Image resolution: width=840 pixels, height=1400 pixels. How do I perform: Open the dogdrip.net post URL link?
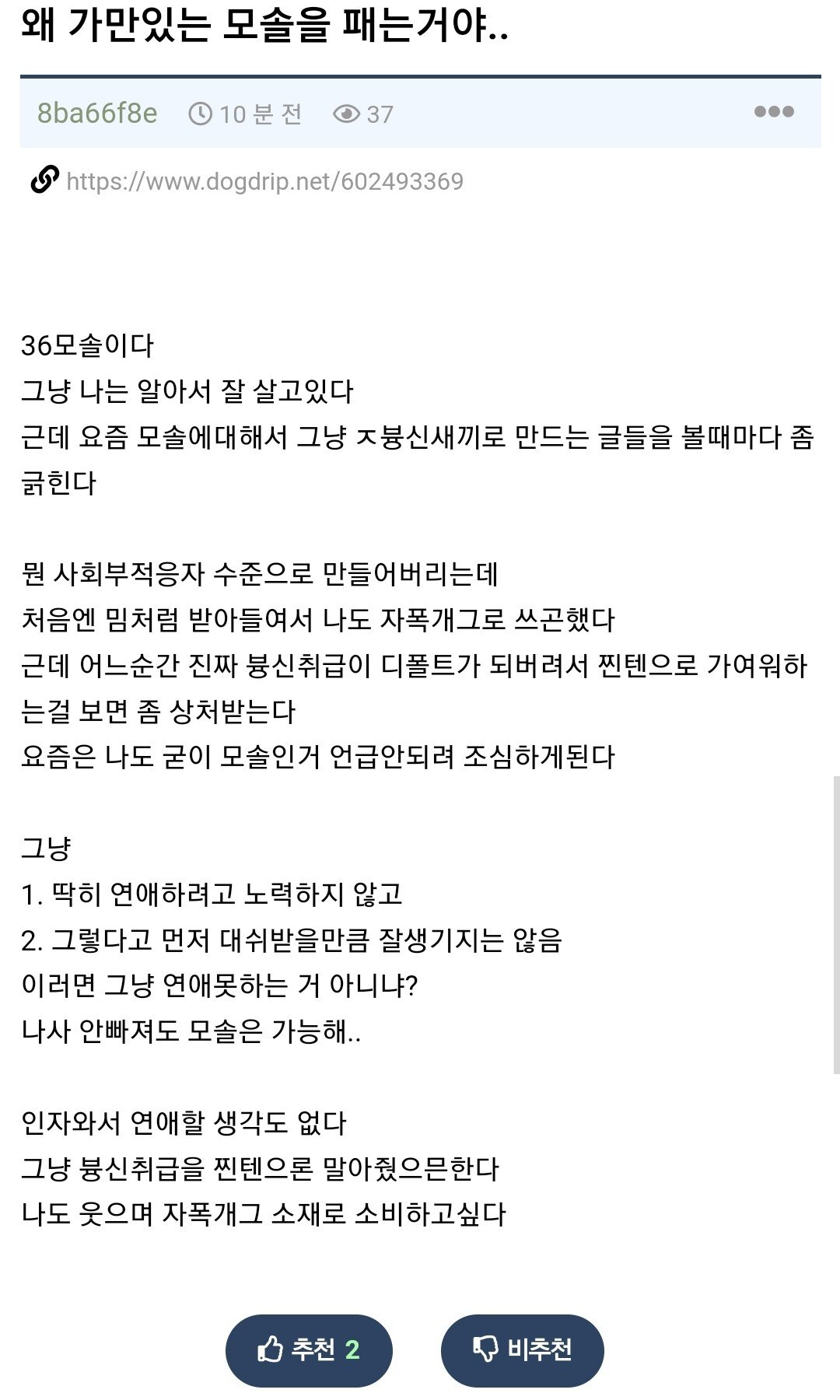(x=264, y=181)
